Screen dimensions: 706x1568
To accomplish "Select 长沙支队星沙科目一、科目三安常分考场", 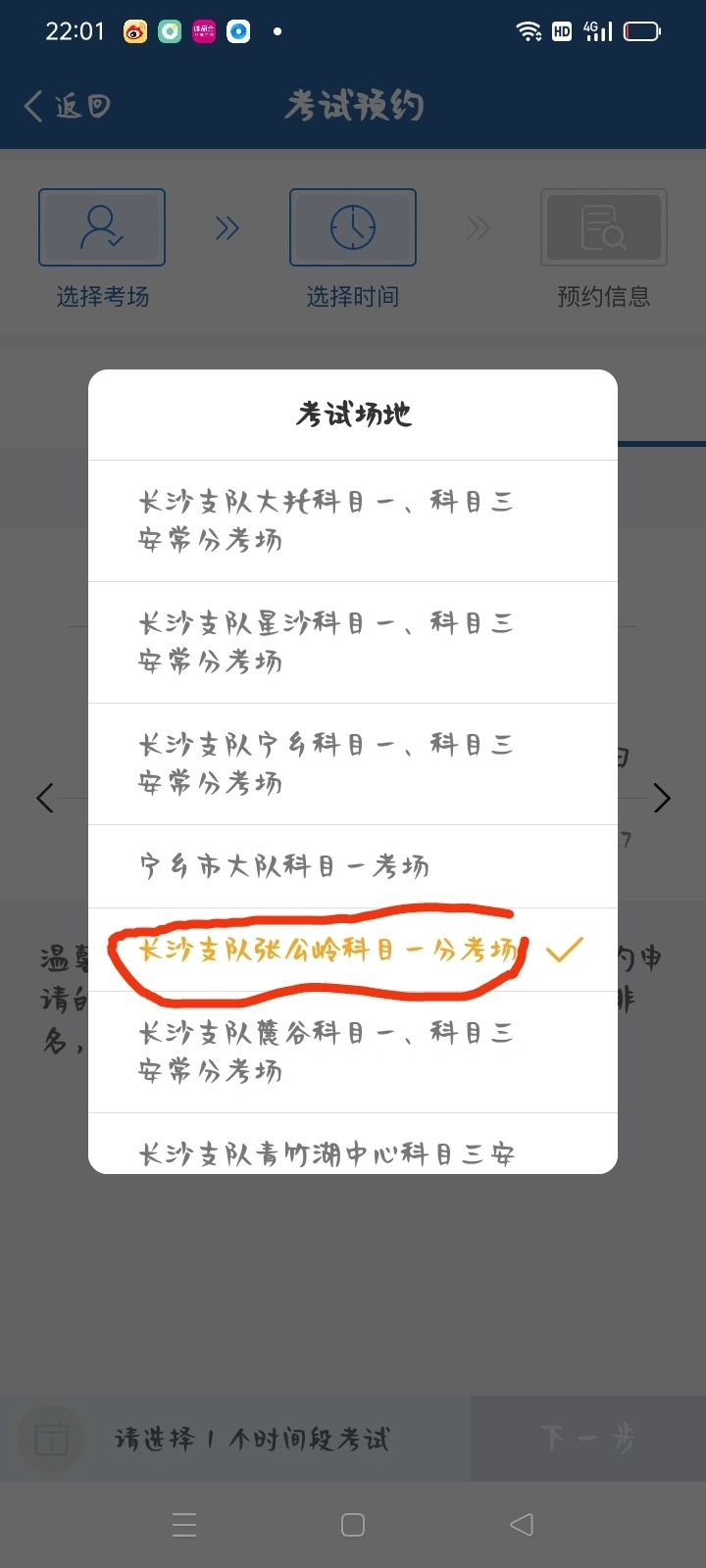I will tap(353, 642).
